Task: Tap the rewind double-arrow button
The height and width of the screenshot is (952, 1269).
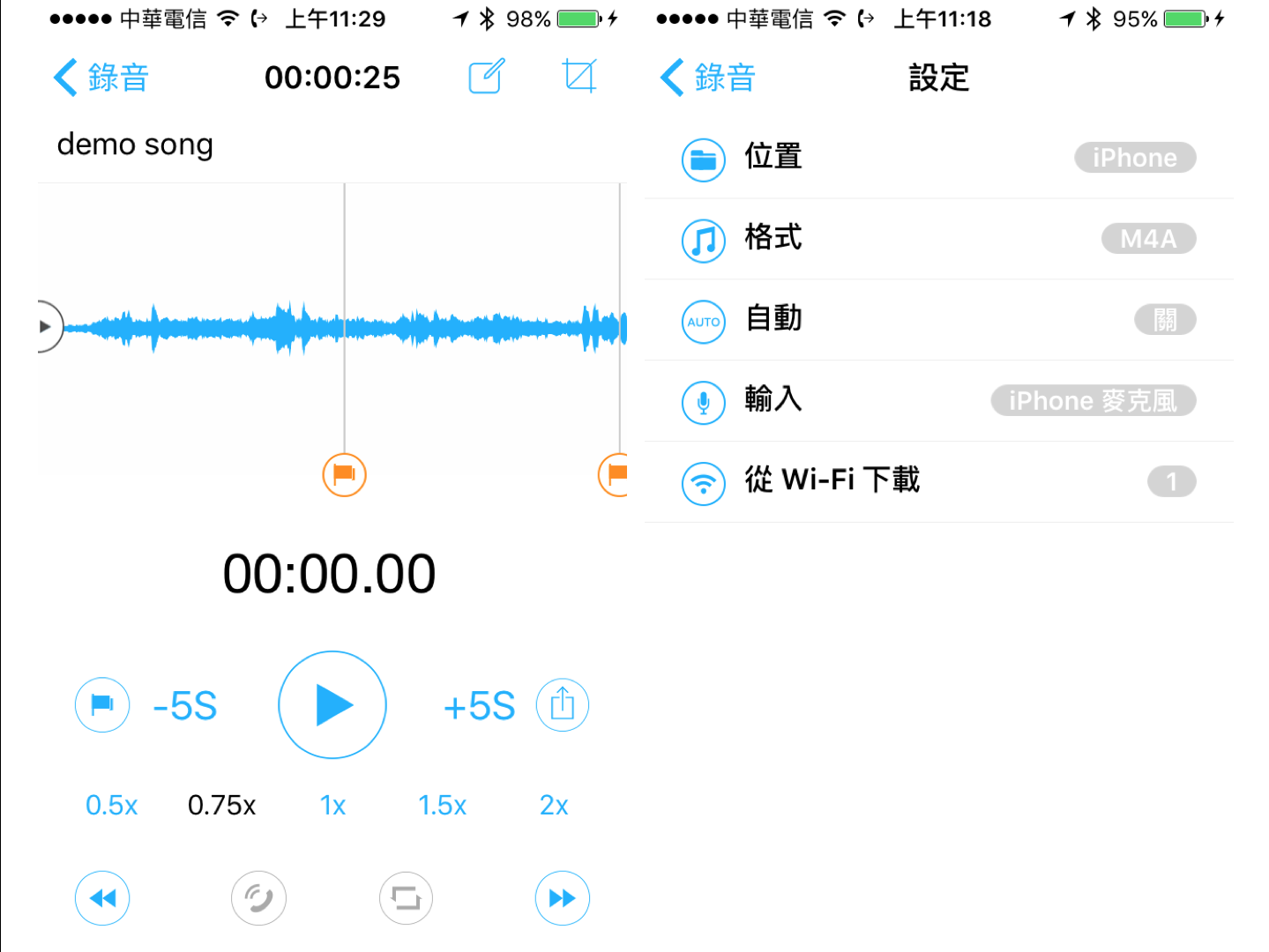Action: click(102, 898)
